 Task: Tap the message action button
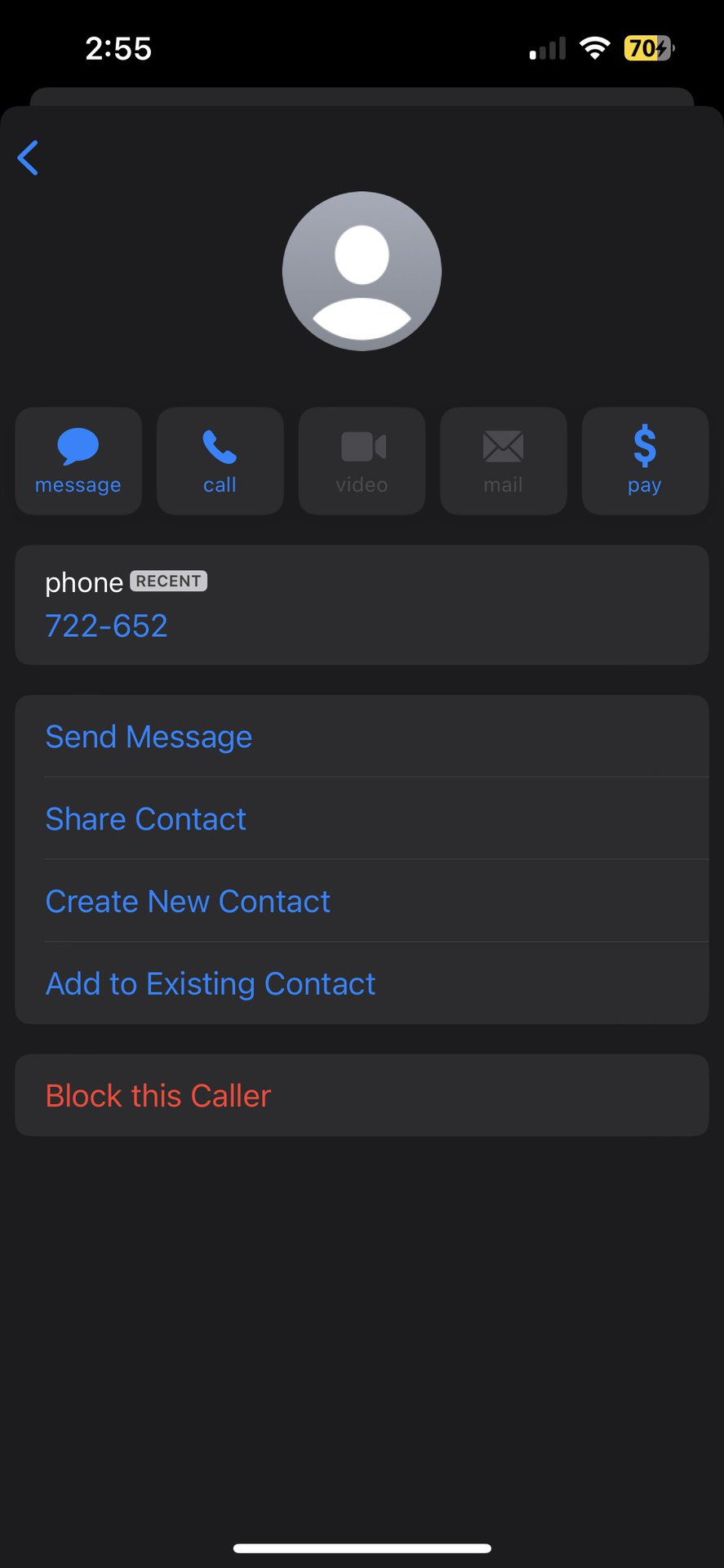coord(78,461)
